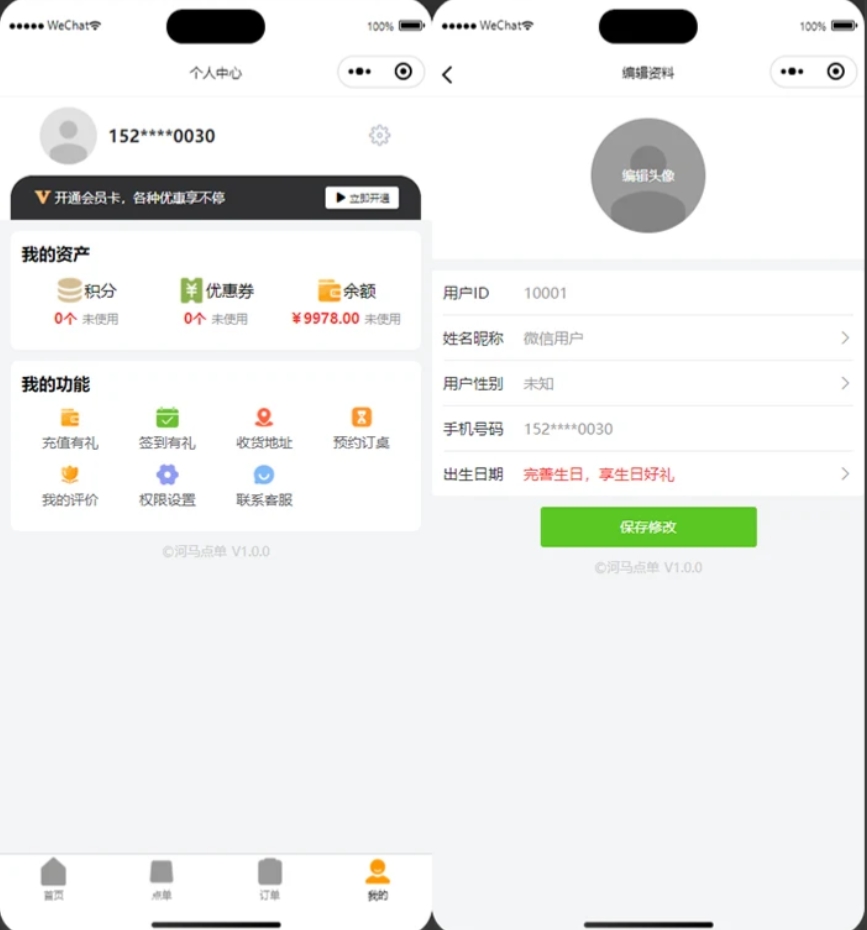Set birthday in the 出生日期 row
This screenshot has width=867, height=930.
tap(647, 474)
